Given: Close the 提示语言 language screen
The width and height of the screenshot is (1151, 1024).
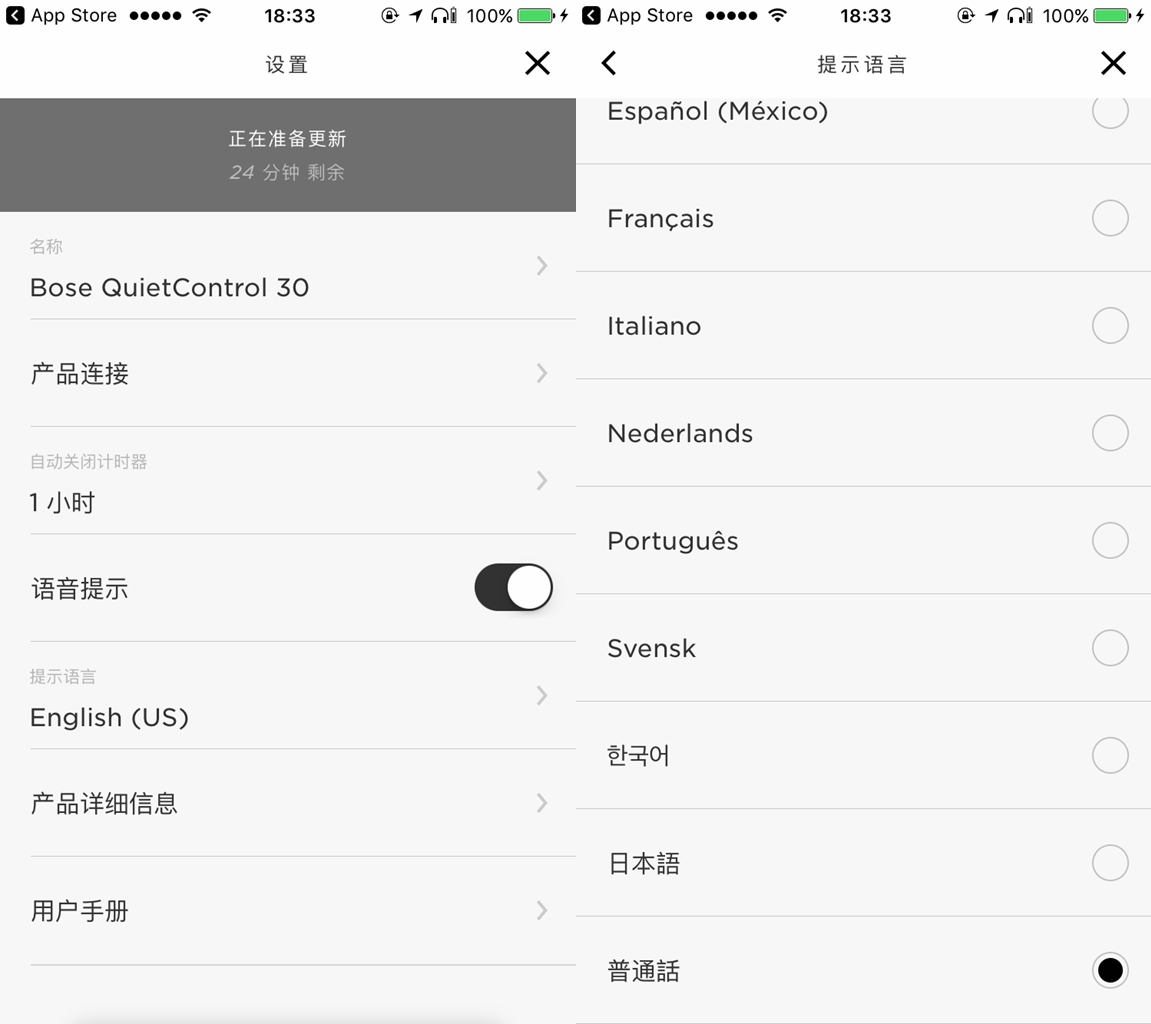Looking at the screenshot, I should [1112, 64].
